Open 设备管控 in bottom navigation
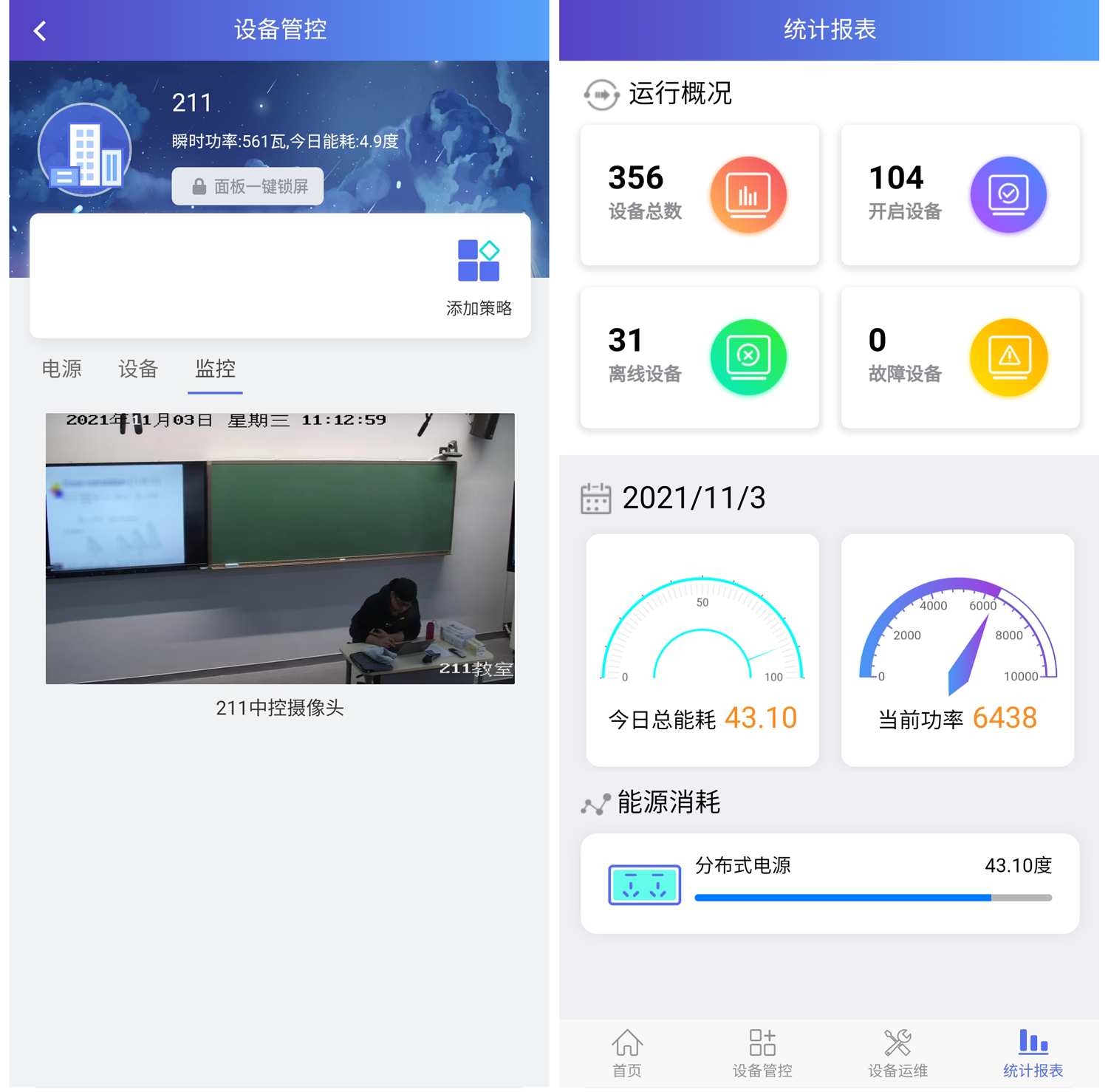1108x1092 pixels. (762, 1054)
